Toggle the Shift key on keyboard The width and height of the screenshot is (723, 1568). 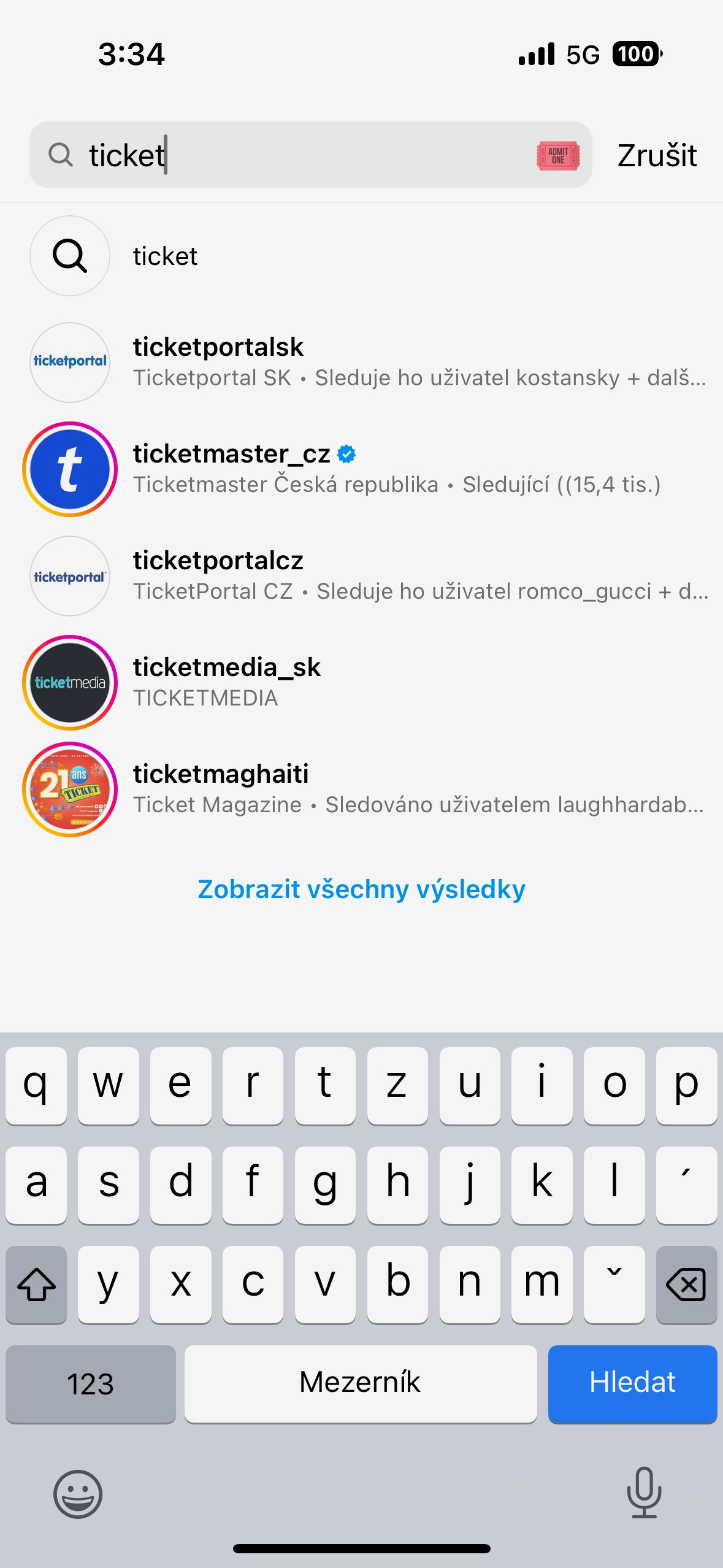36,1285
